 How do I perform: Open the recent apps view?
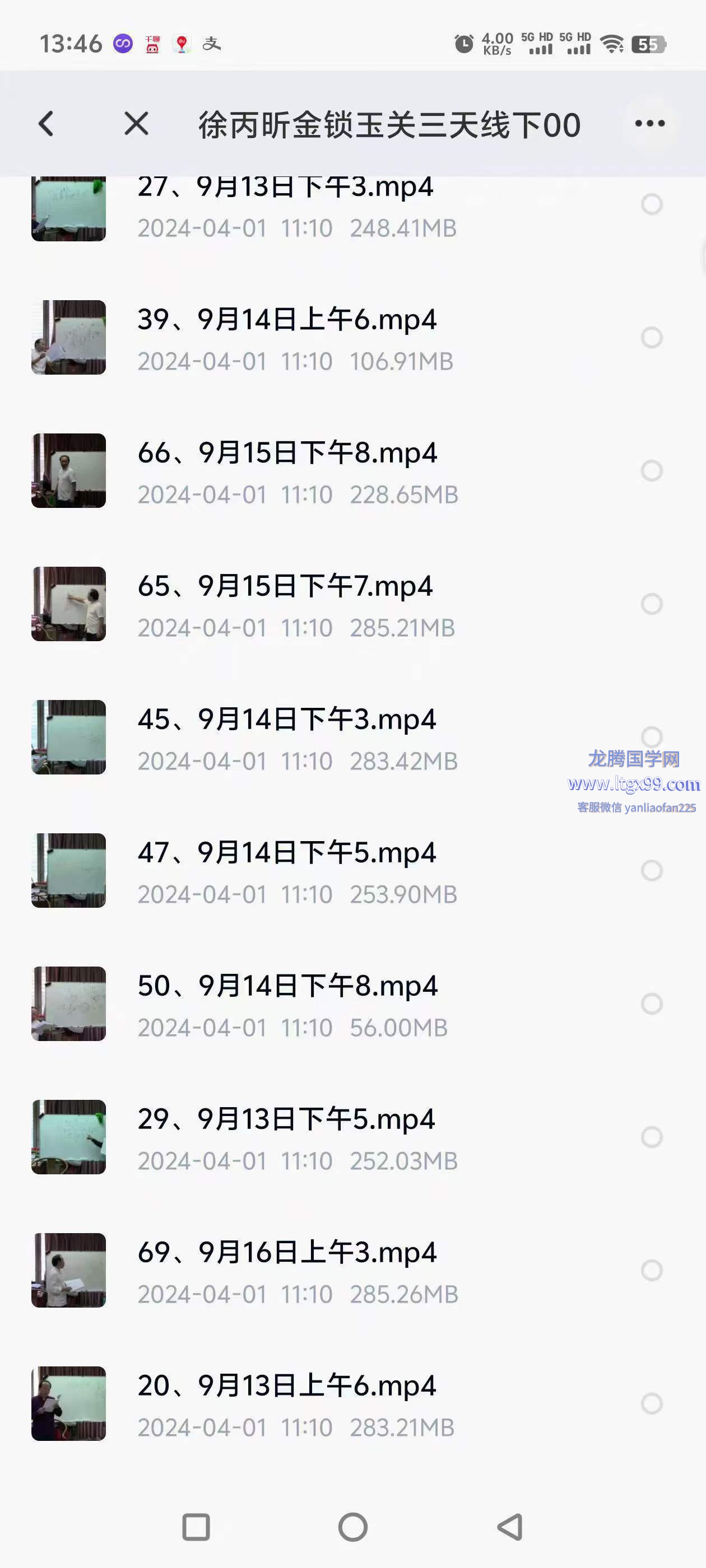[196, 1527]
